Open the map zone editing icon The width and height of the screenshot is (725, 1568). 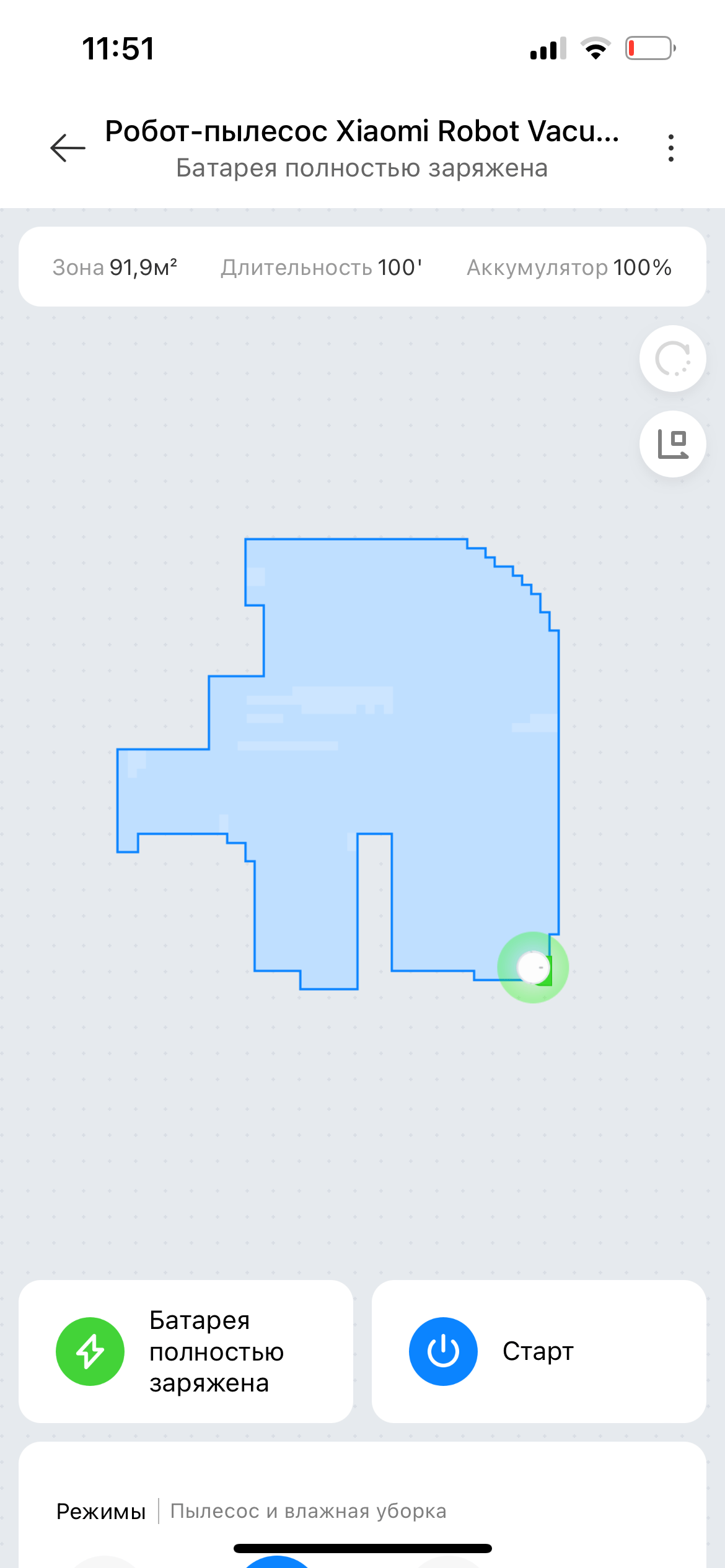coord(672,444)
